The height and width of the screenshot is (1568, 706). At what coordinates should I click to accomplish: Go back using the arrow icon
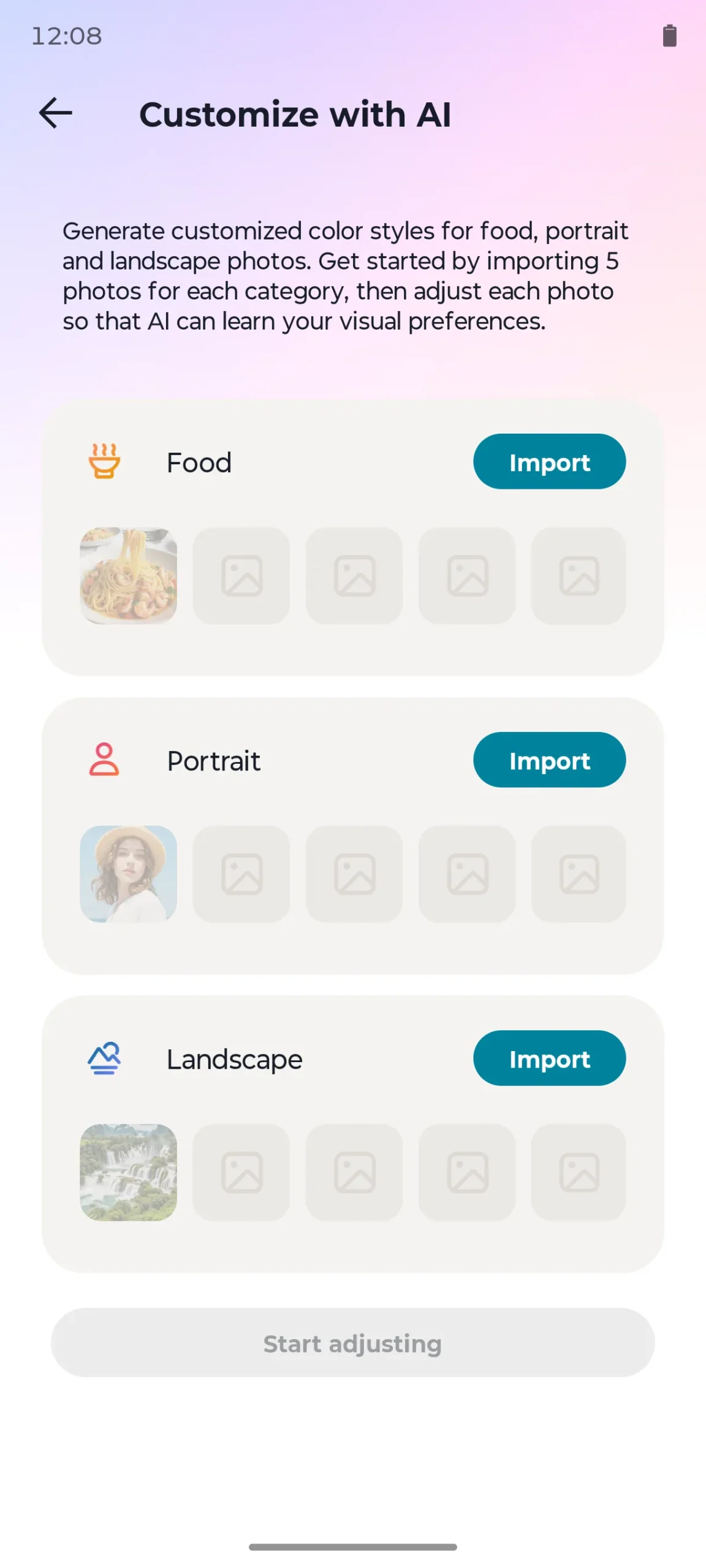(x=56, y=113)
